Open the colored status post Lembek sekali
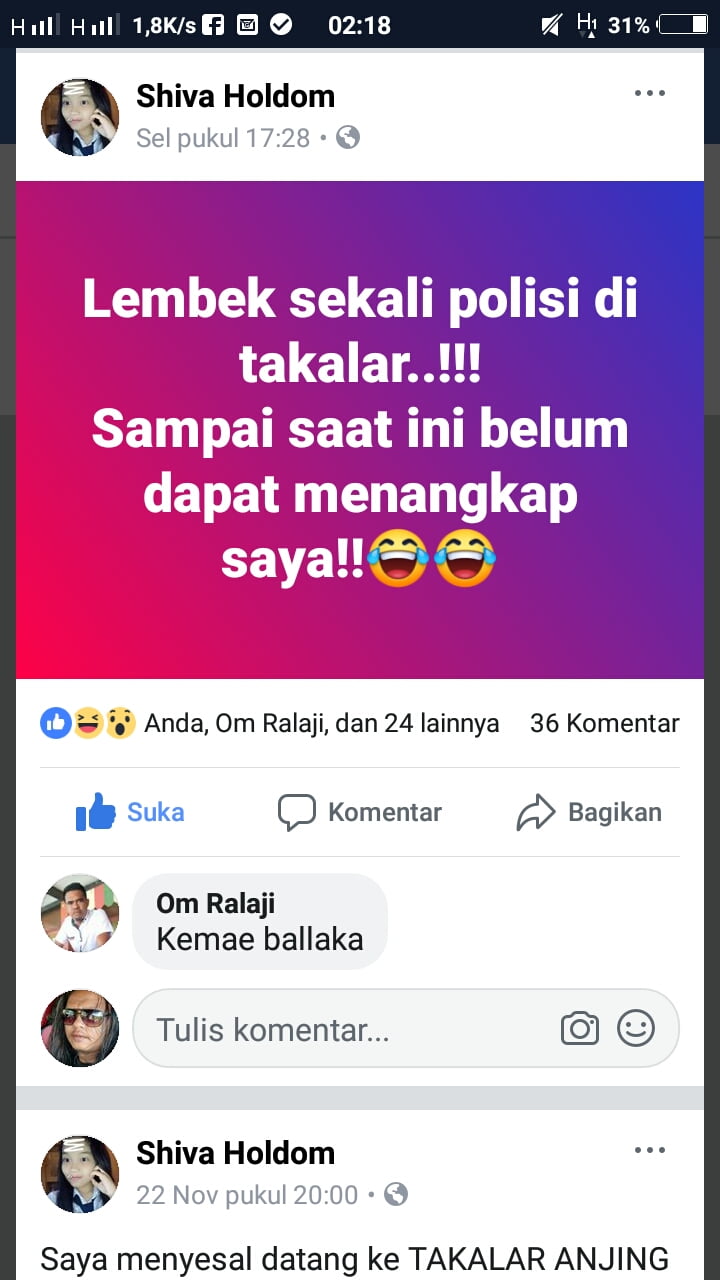 tap(360, 430)
